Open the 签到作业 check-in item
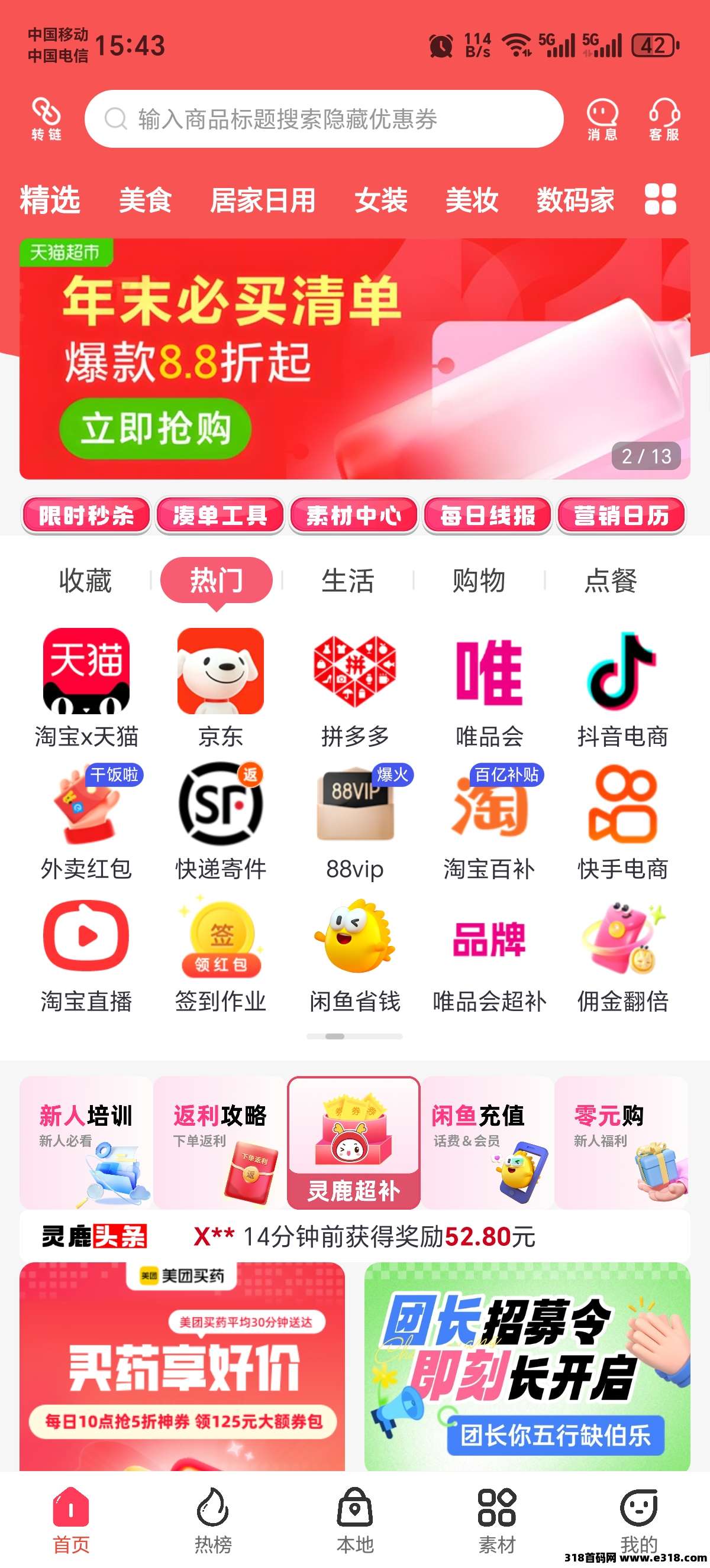The image size is (710, 1568). click(x=221, y=953)
